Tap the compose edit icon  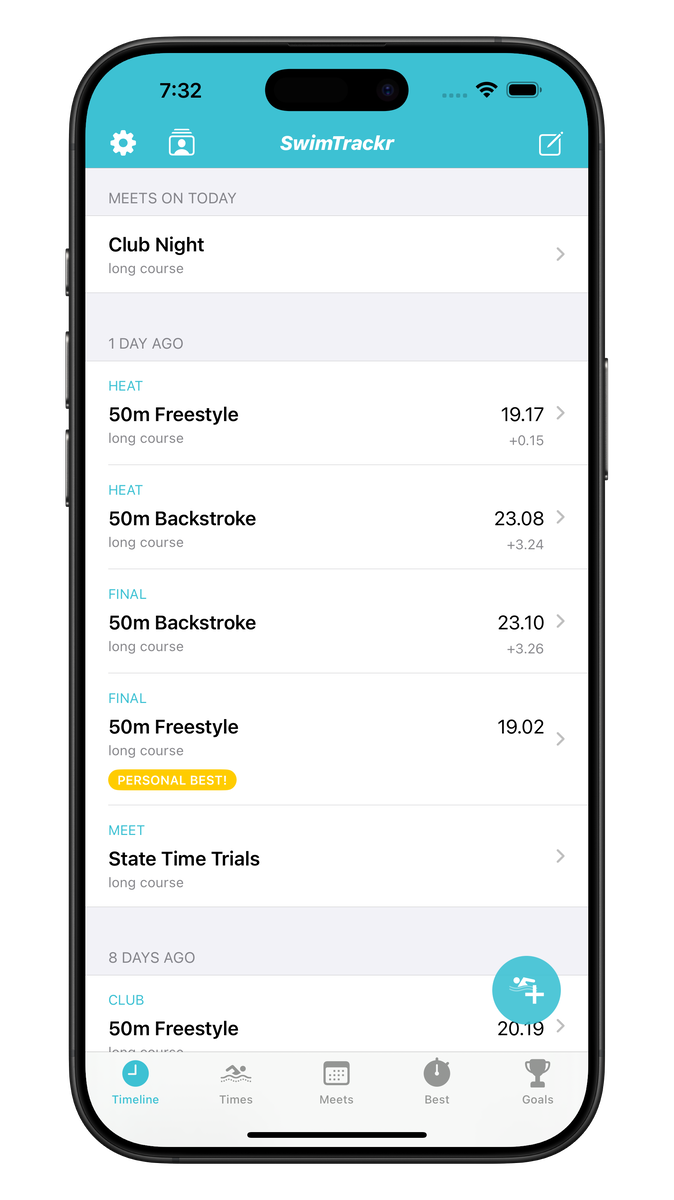551,143
